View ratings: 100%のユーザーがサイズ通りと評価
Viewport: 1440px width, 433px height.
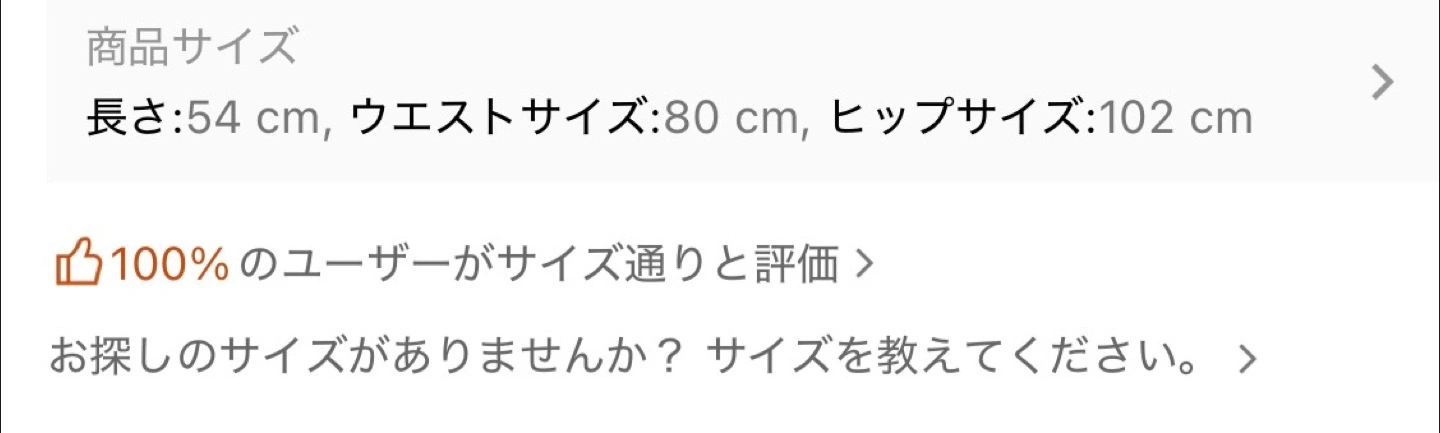pos(465,266)
